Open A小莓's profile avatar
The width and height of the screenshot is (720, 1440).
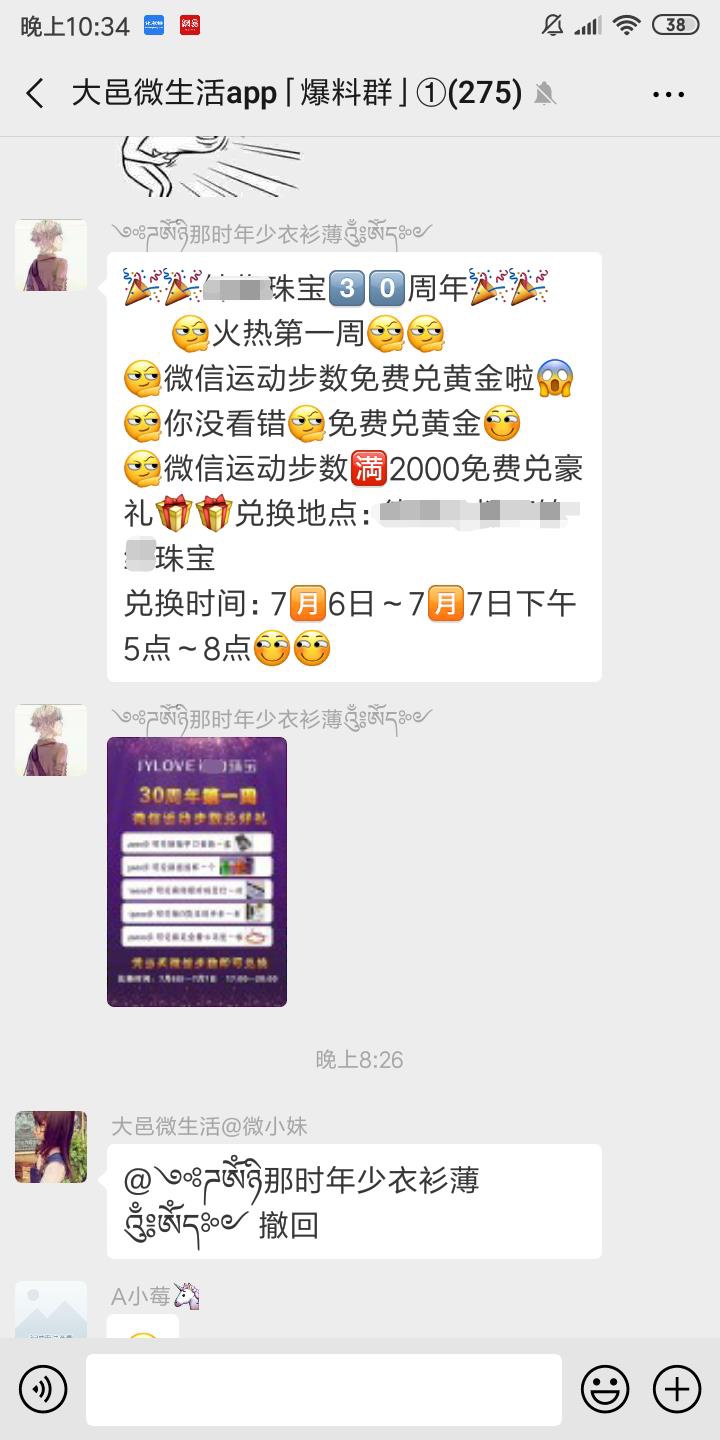(x=51, y=1310)
